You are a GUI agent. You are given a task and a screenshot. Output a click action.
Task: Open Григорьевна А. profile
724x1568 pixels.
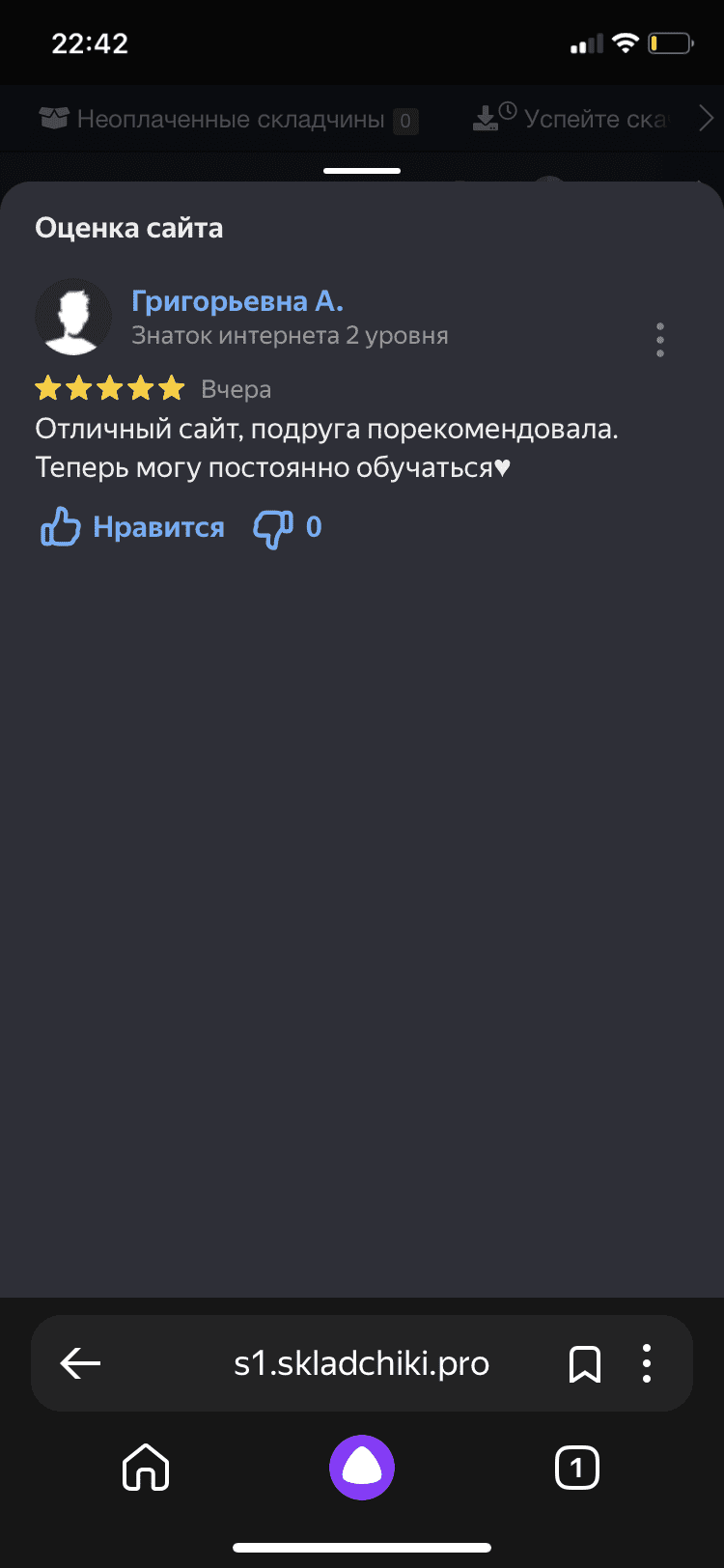click(x=237, y=301)
